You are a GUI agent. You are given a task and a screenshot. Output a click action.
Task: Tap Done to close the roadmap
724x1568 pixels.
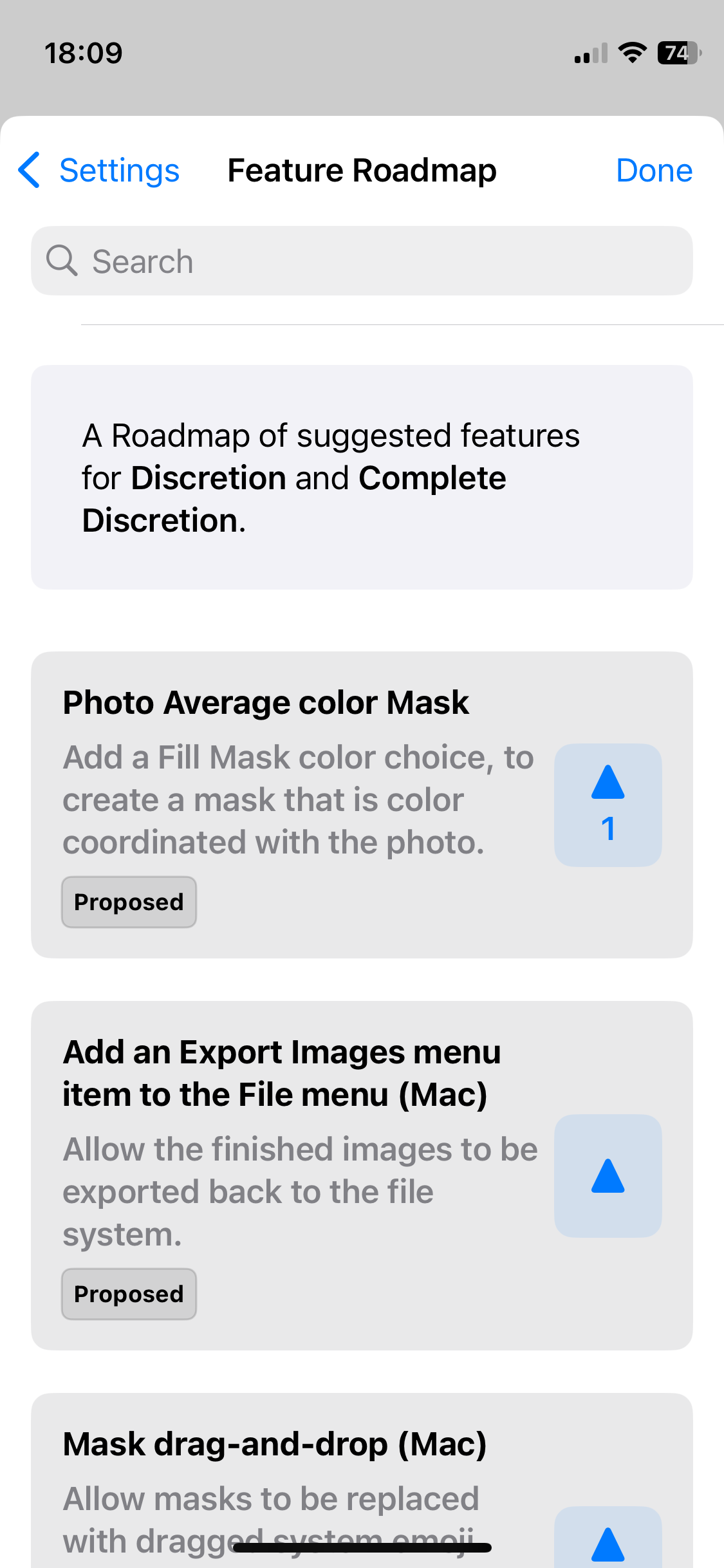(x=654, y=171)
